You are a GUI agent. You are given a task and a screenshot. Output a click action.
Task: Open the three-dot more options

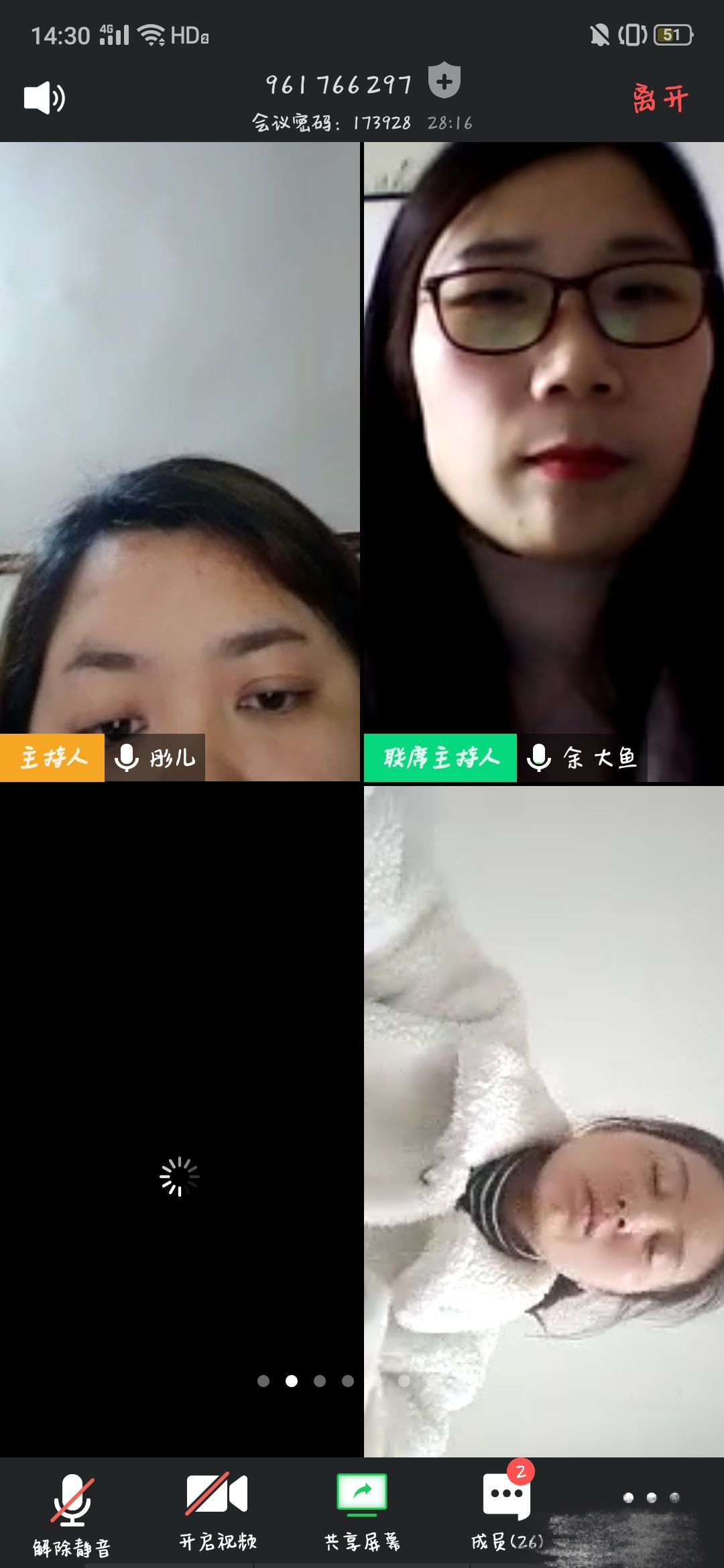point(650,1498)
